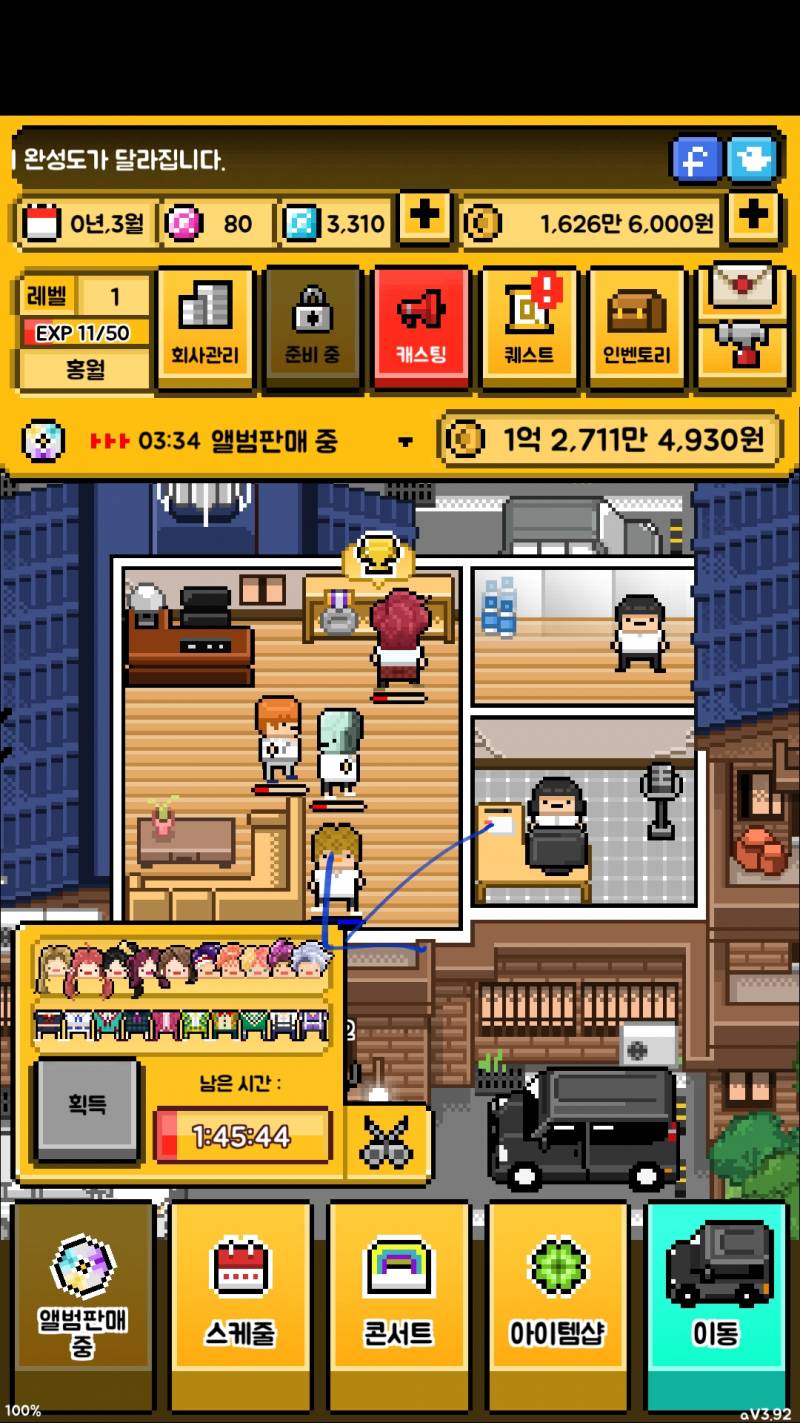Collect the 1억 2,711만 4,930원 earnings
The height and width of the screenshot is (1423, 800).
(610, 438)
